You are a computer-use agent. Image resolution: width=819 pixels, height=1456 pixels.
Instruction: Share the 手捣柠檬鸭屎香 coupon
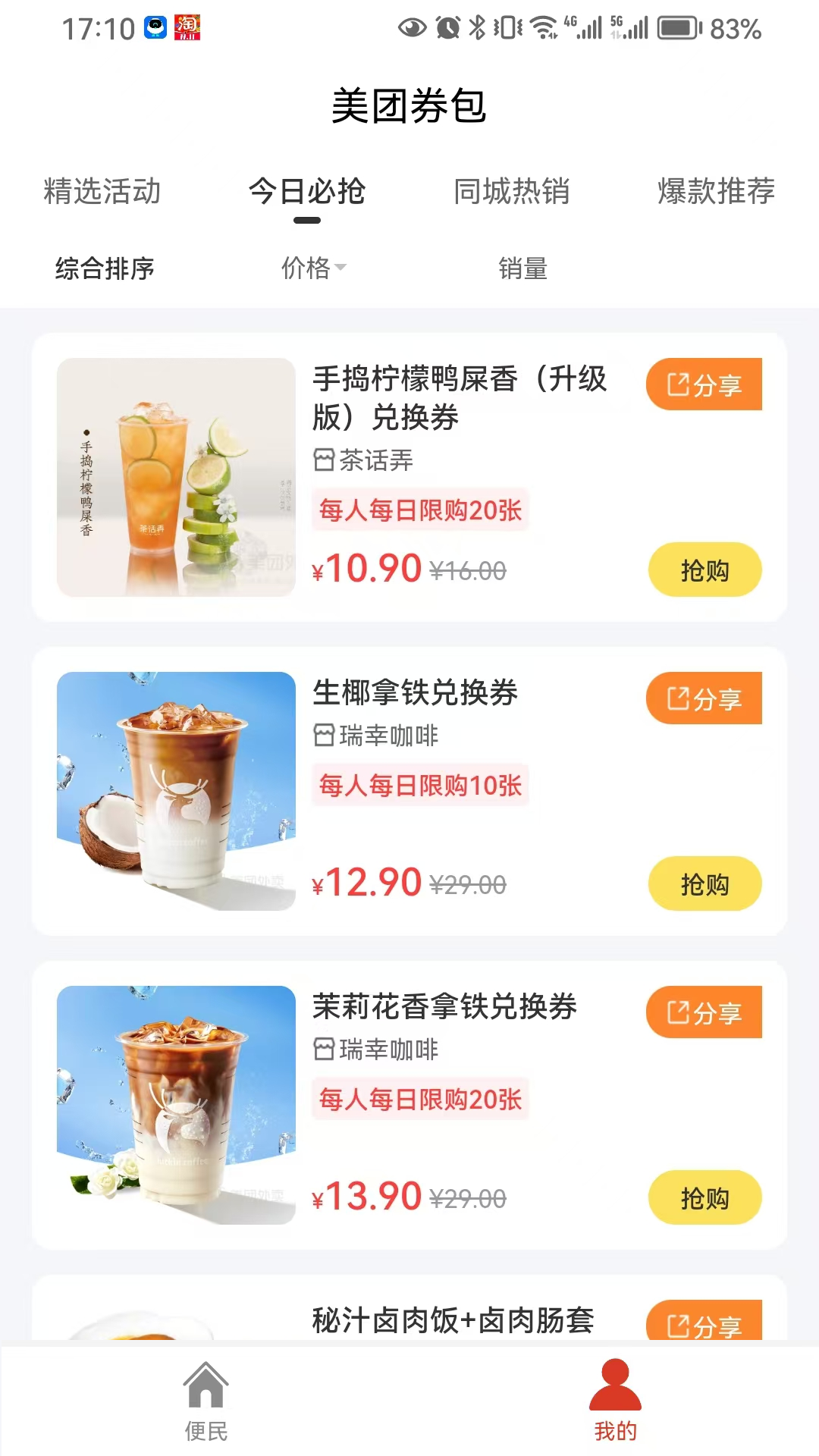(x=704, y=384)
